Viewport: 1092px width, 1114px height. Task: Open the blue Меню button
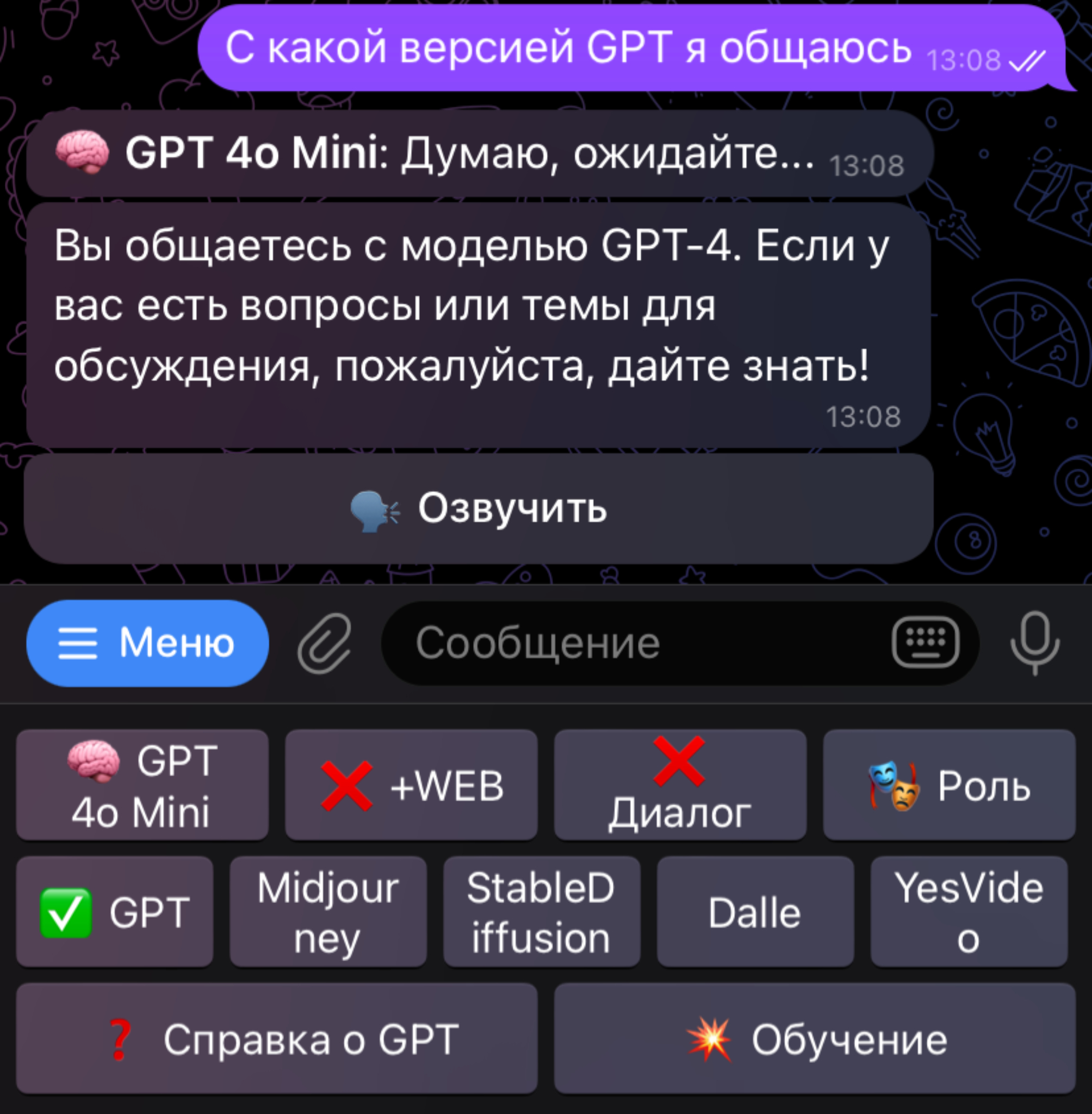pos(147,643)
